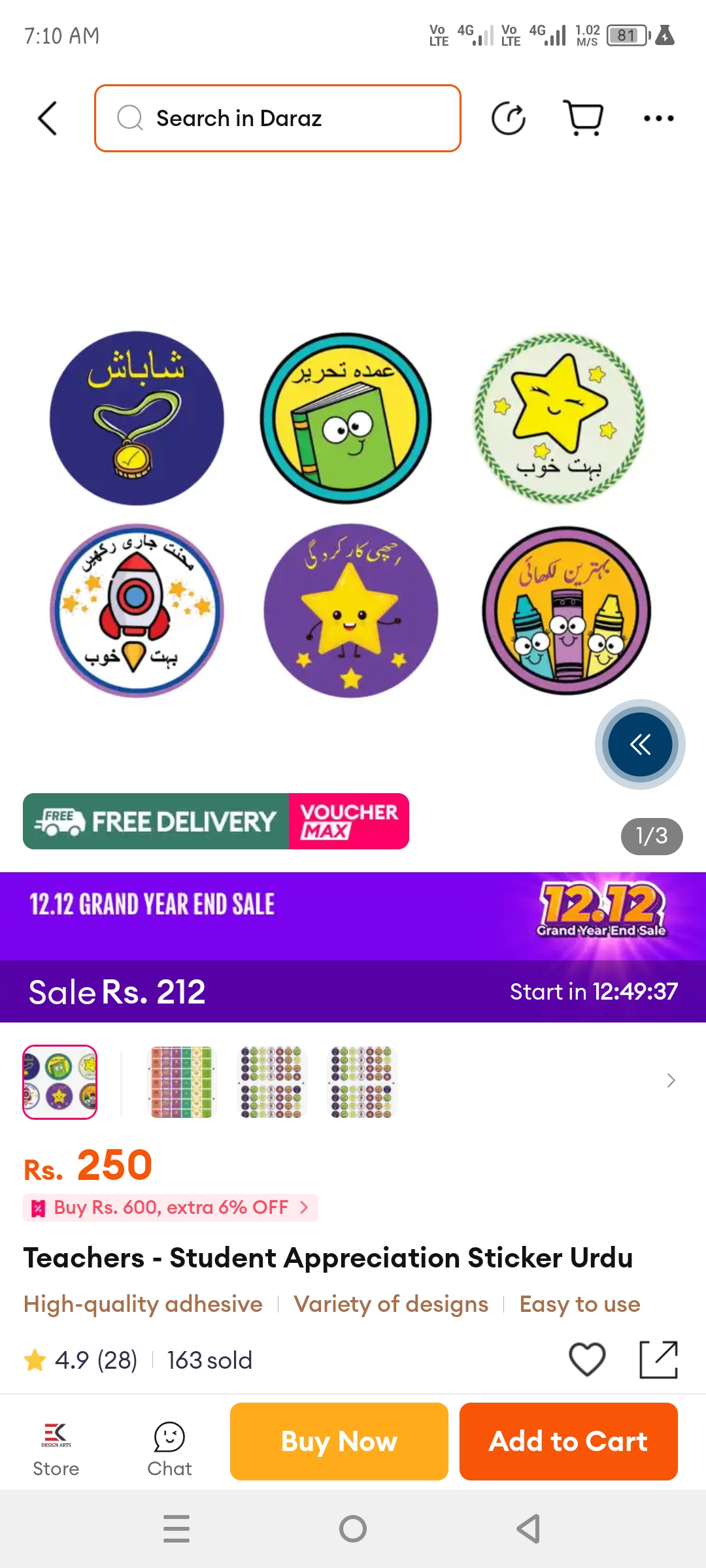The image size is (706, 1568).
Task: Open the three-dot overflow menu
Action: pos(658,118)
